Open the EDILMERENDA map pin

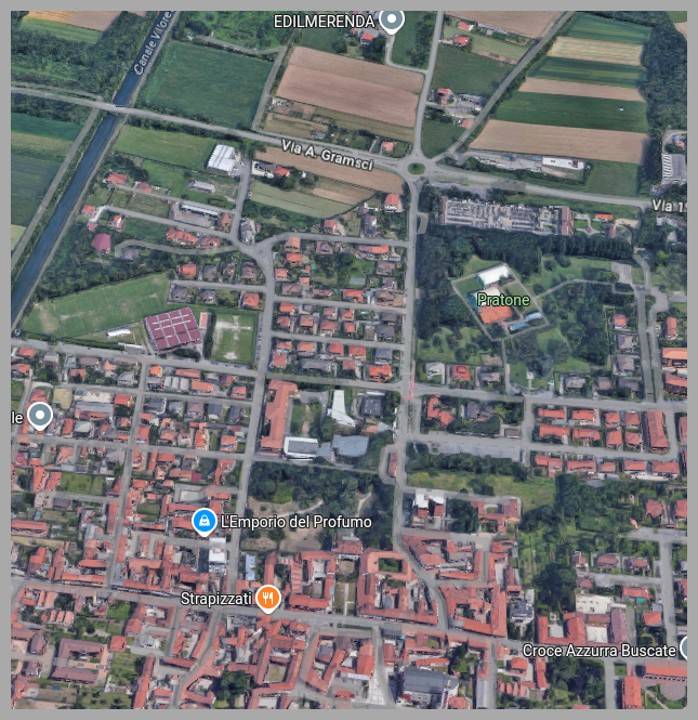click(x=391, y=19)
